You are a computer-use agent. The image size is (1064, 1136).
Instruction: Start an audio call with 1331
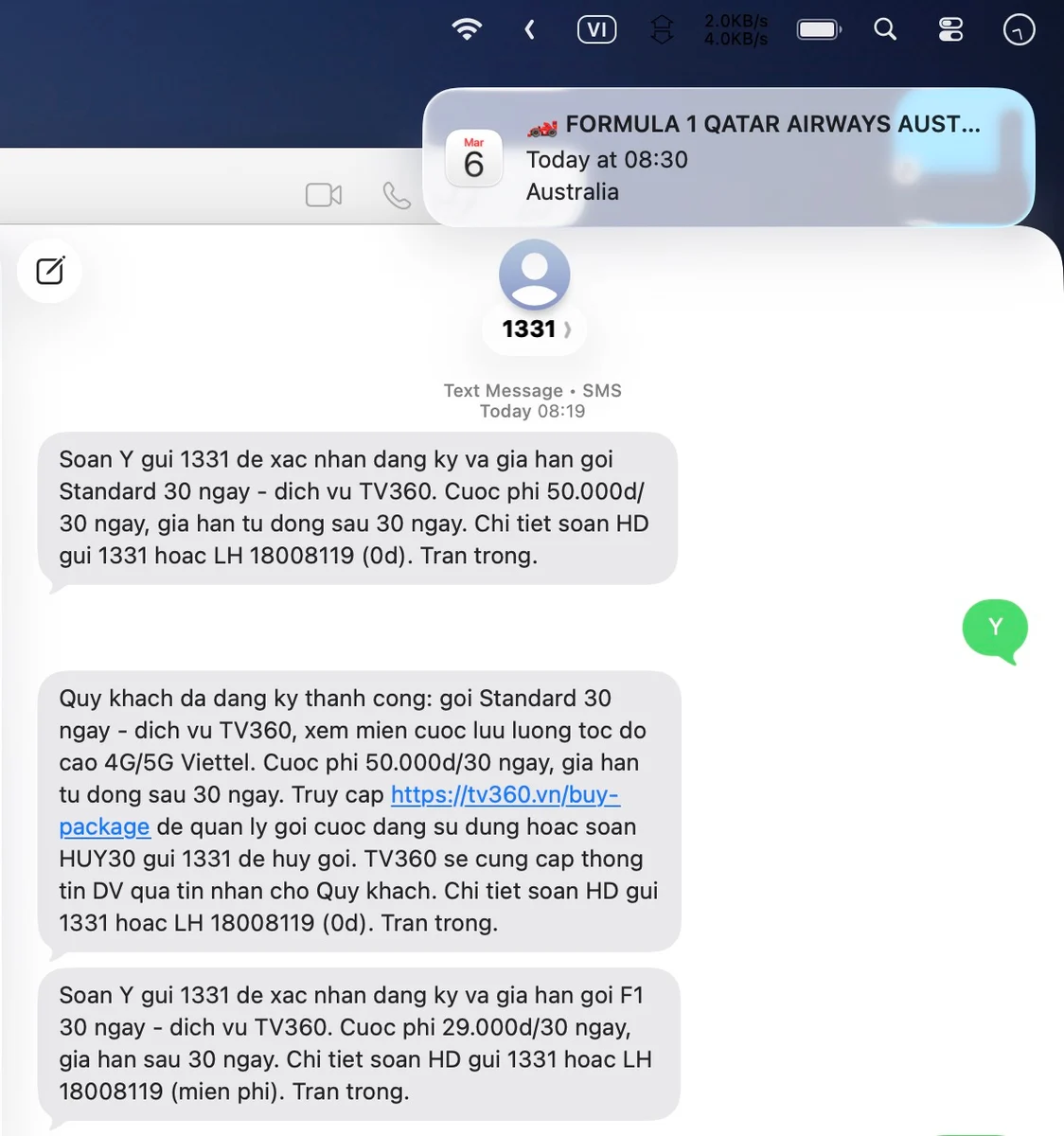tap(397, 196)
